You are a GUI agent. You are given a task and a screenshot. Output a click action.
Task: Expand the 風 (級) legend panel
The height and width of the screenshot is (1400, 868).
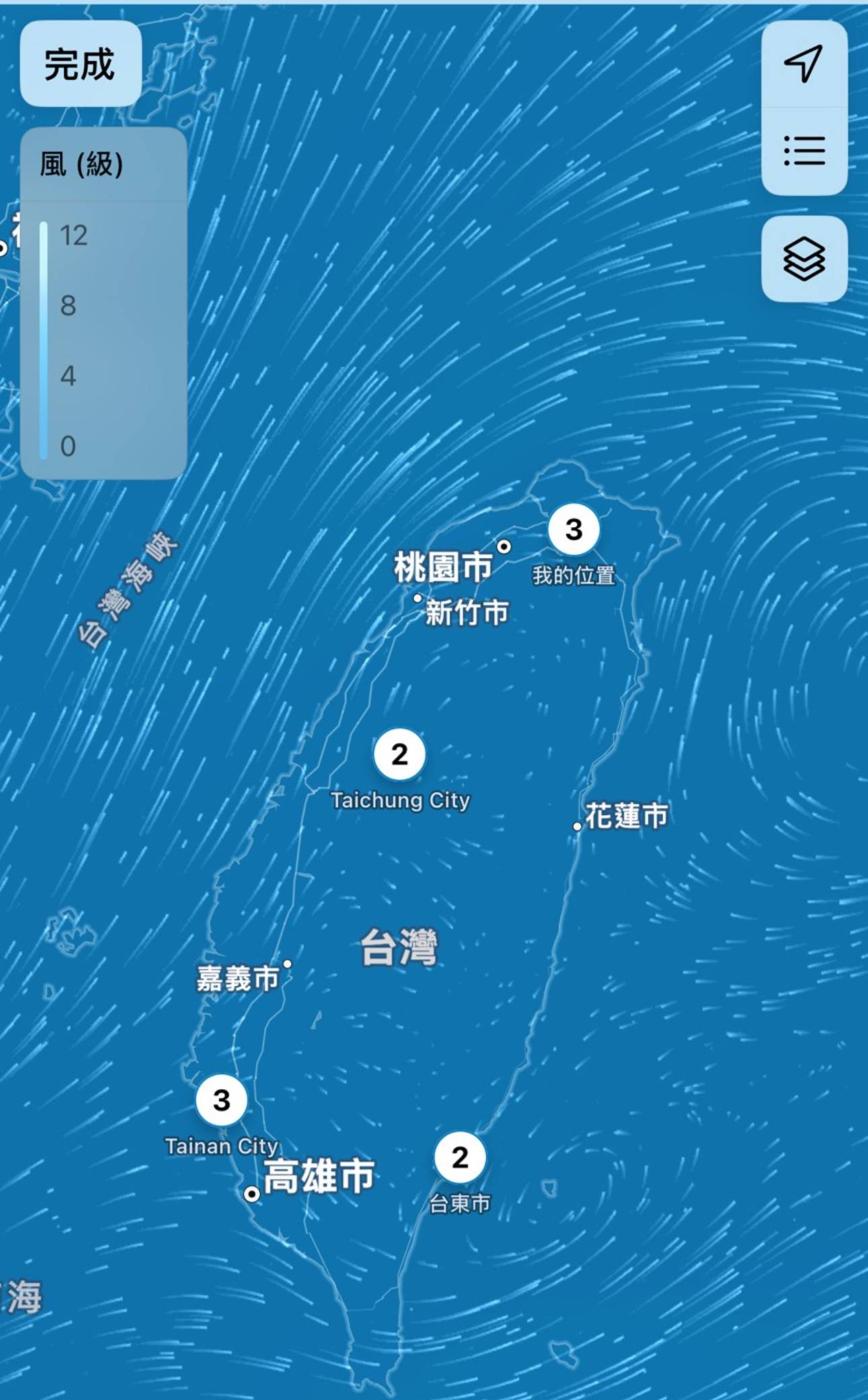pyautogui.click(x=81, y=162)
